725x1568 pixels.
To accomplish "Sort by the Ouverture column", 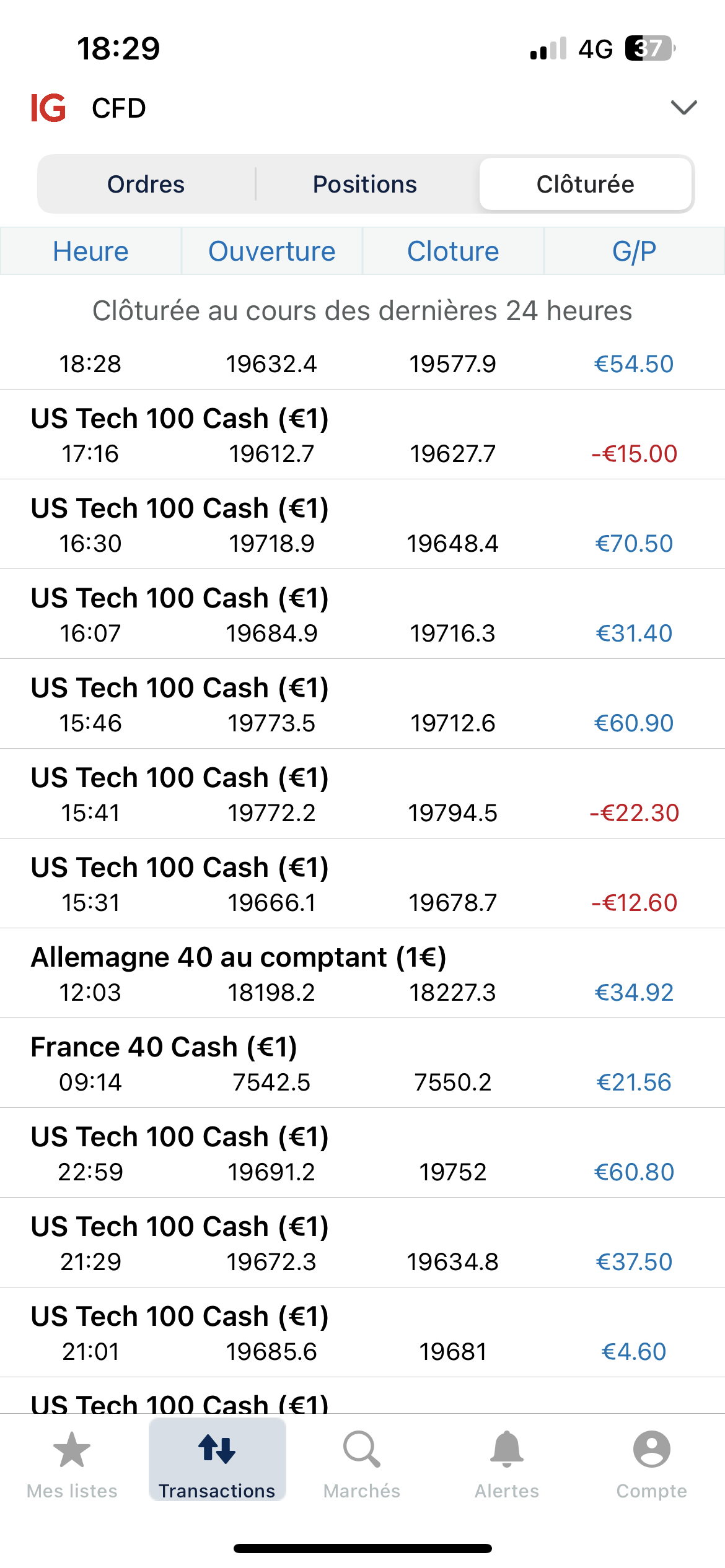I will (271, 251).
